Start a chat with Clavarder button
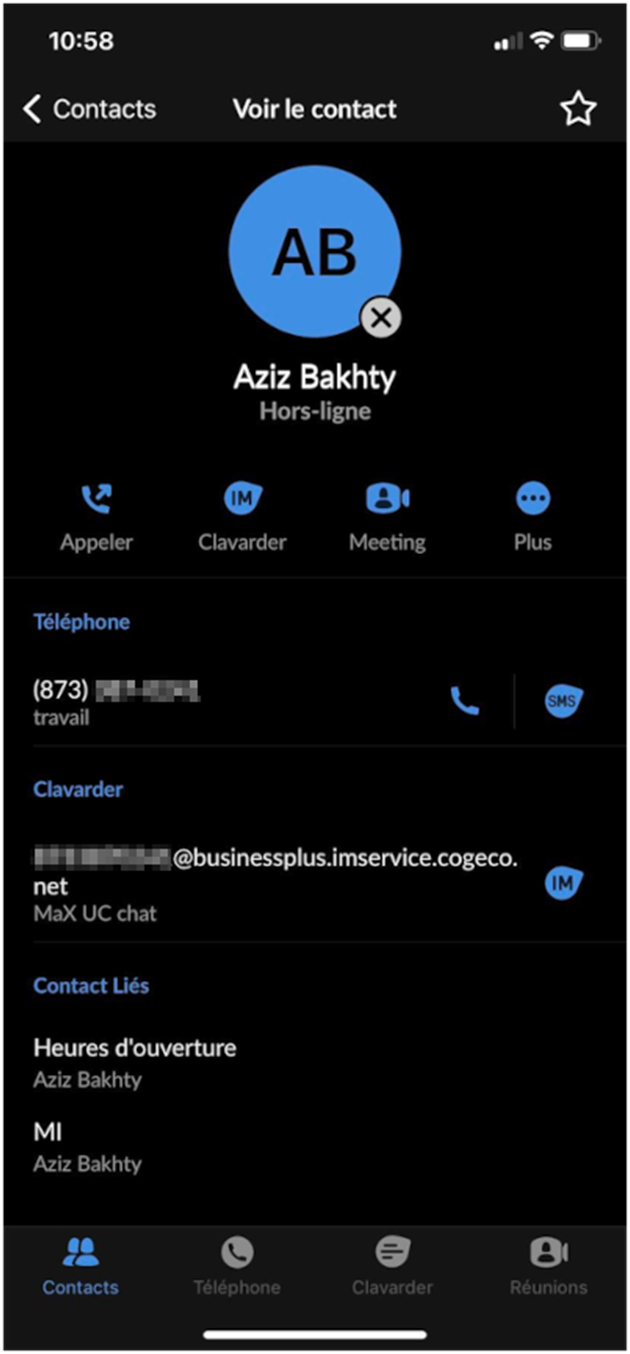Image resolution: width=630 pixels, height=1354 pixels. (242, 514)
